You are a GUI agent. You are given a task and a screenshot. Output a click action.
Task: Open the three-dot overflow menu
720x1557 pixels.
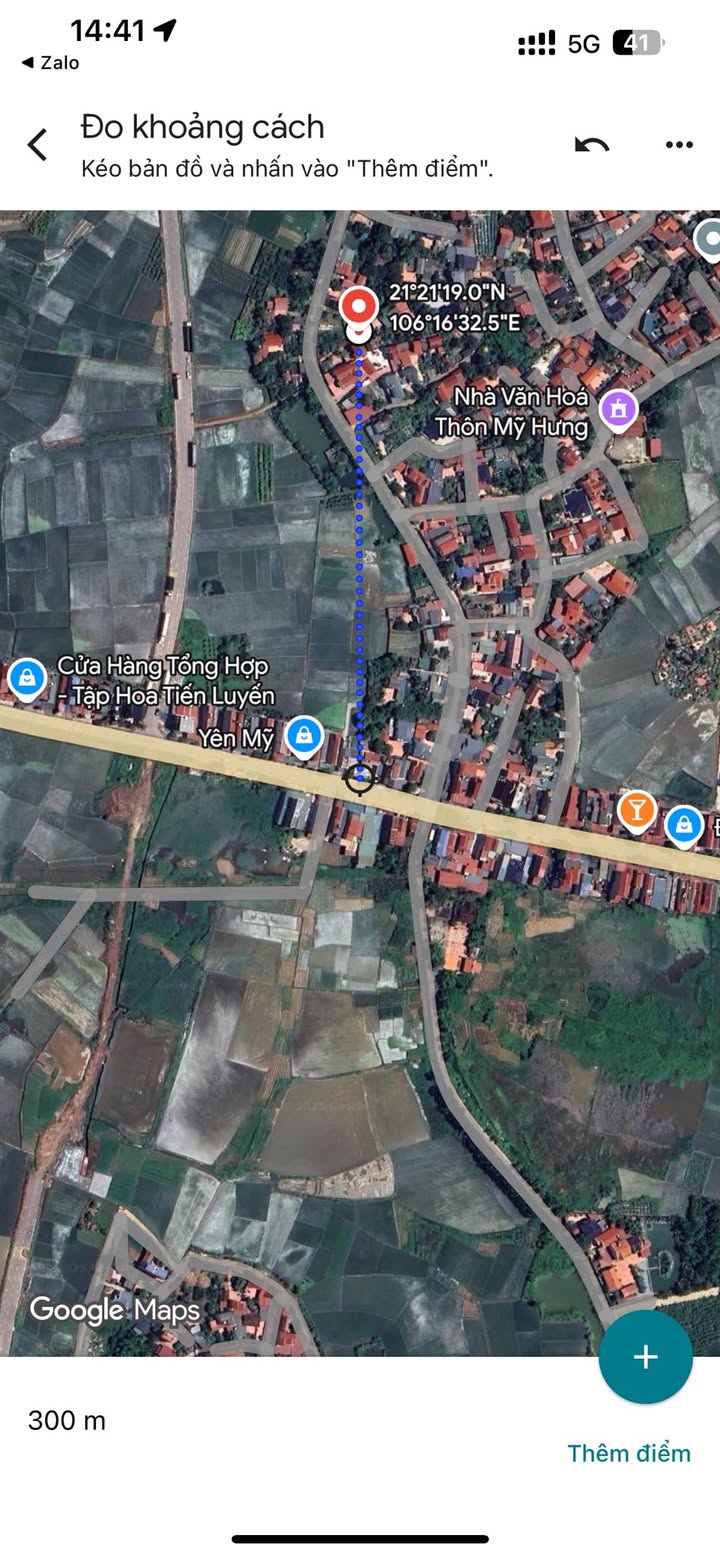(679, 145)
